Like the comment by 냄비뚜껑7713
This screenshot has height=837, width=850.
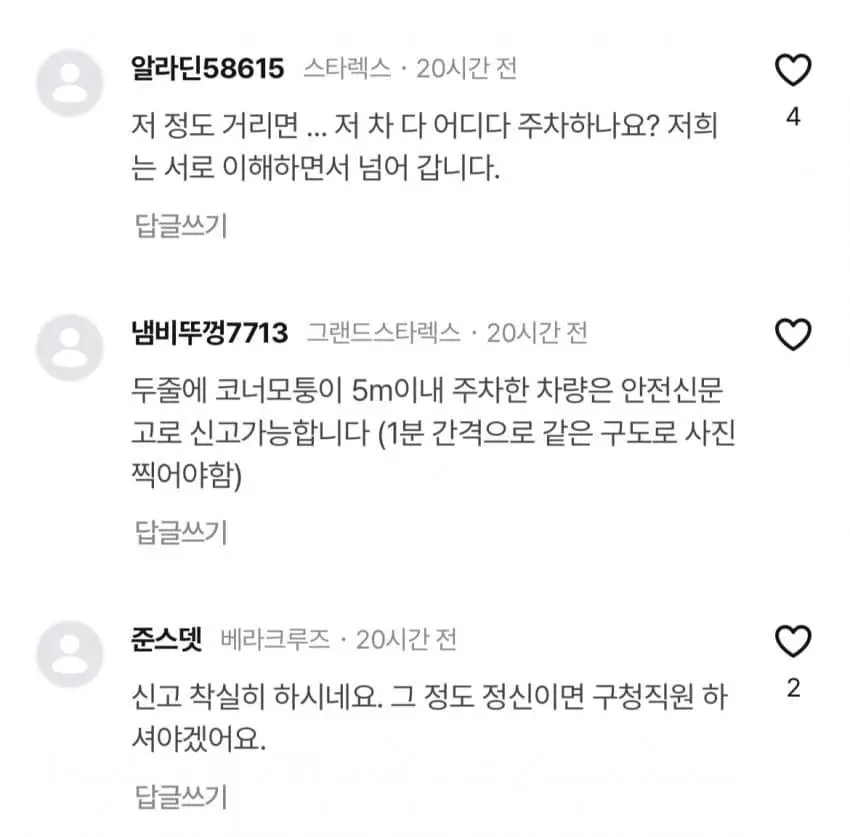793,336
